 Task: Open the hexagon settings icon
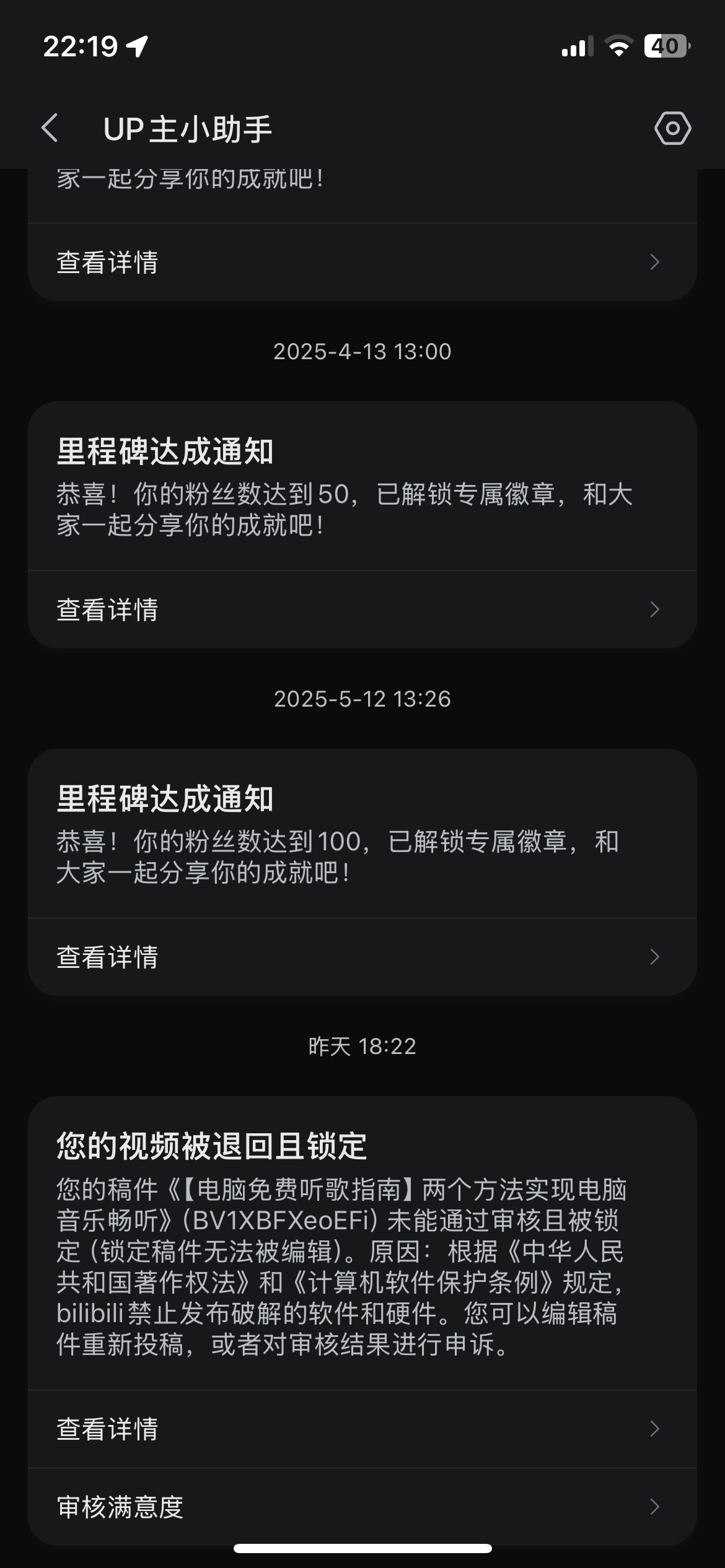672,129
